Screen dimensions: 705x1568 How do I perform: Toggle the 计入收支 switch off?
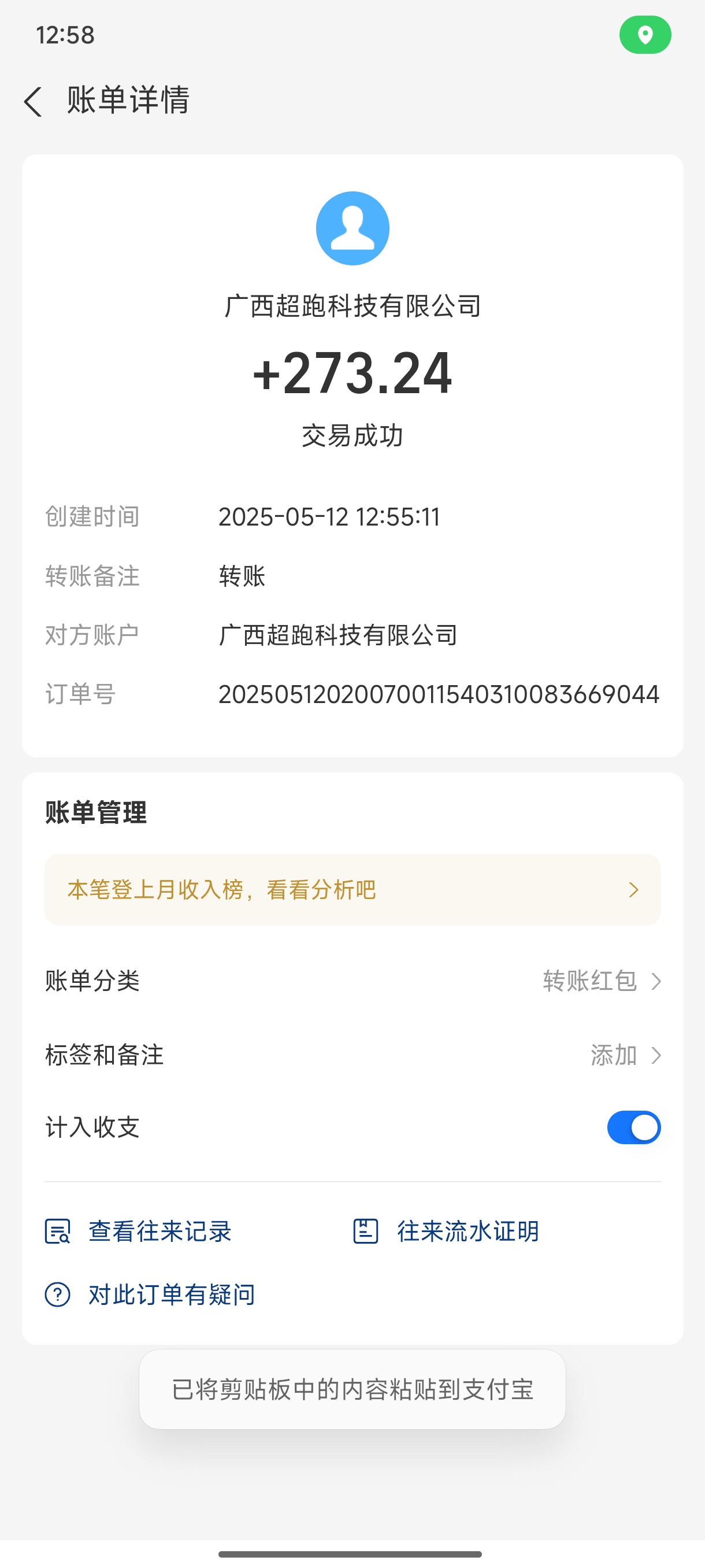tap(633, 1127)
